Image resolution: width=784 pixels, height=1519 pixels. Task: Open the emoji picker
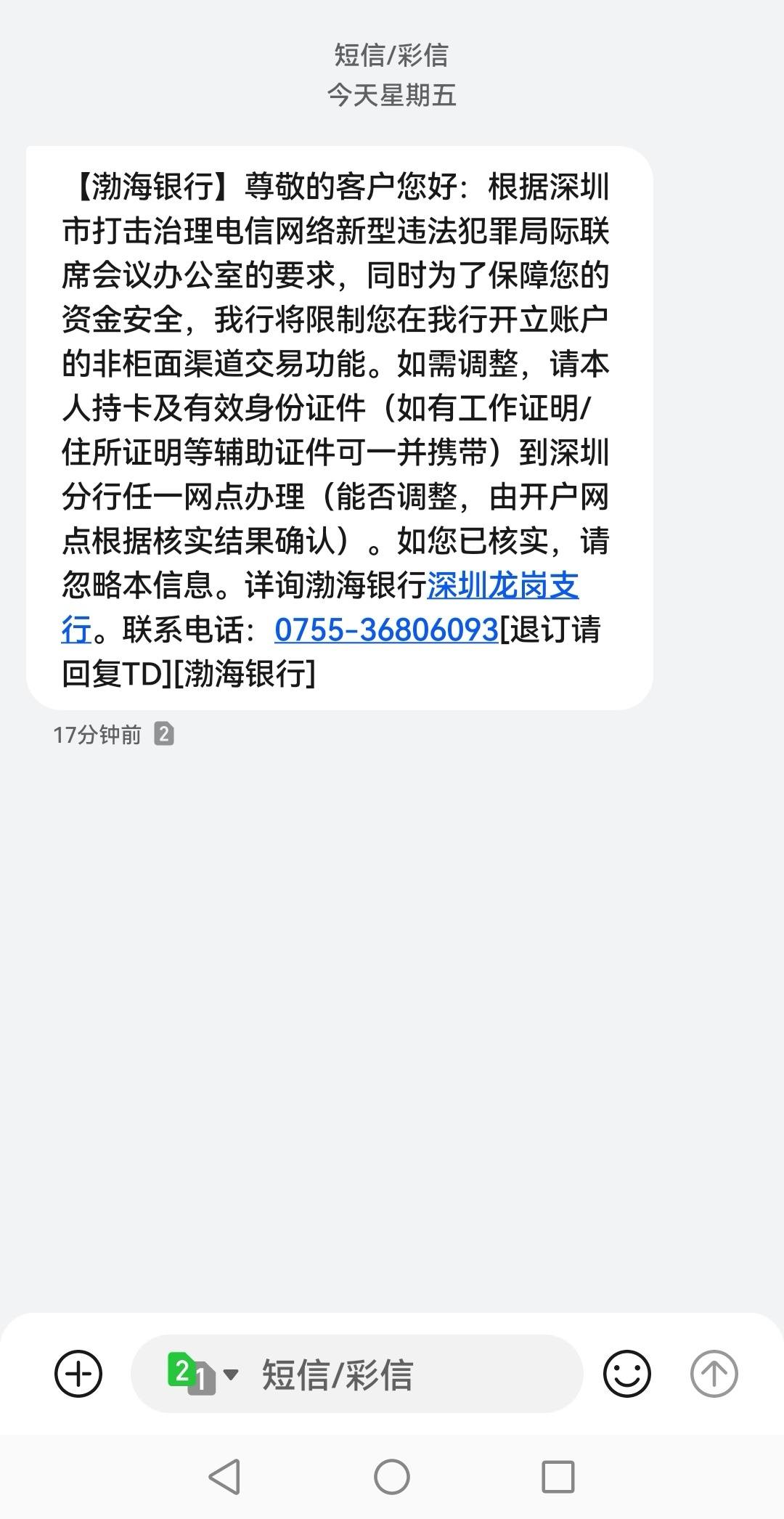(x=626, y=1373)
